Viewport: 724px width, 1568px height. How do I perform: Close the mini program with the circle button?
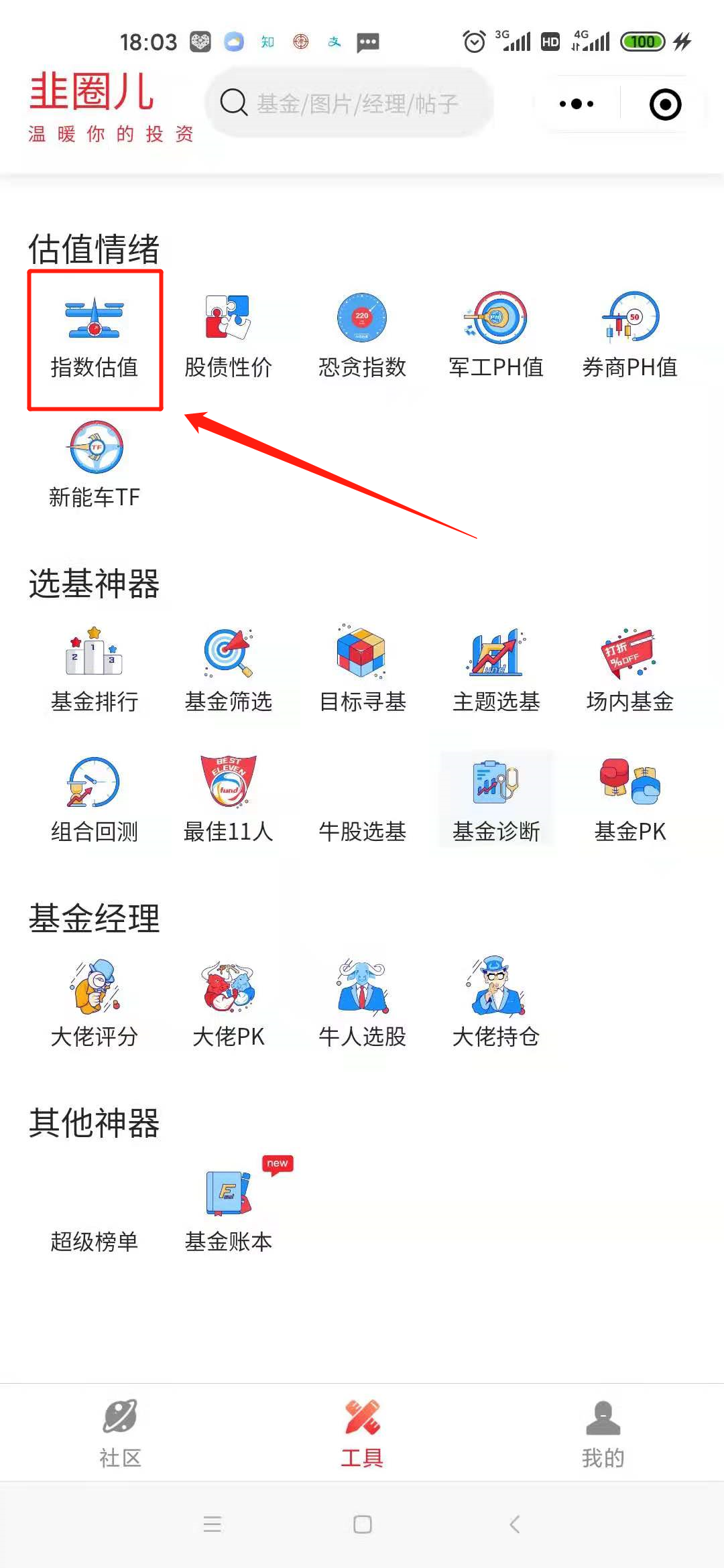(x=665, y=105)
